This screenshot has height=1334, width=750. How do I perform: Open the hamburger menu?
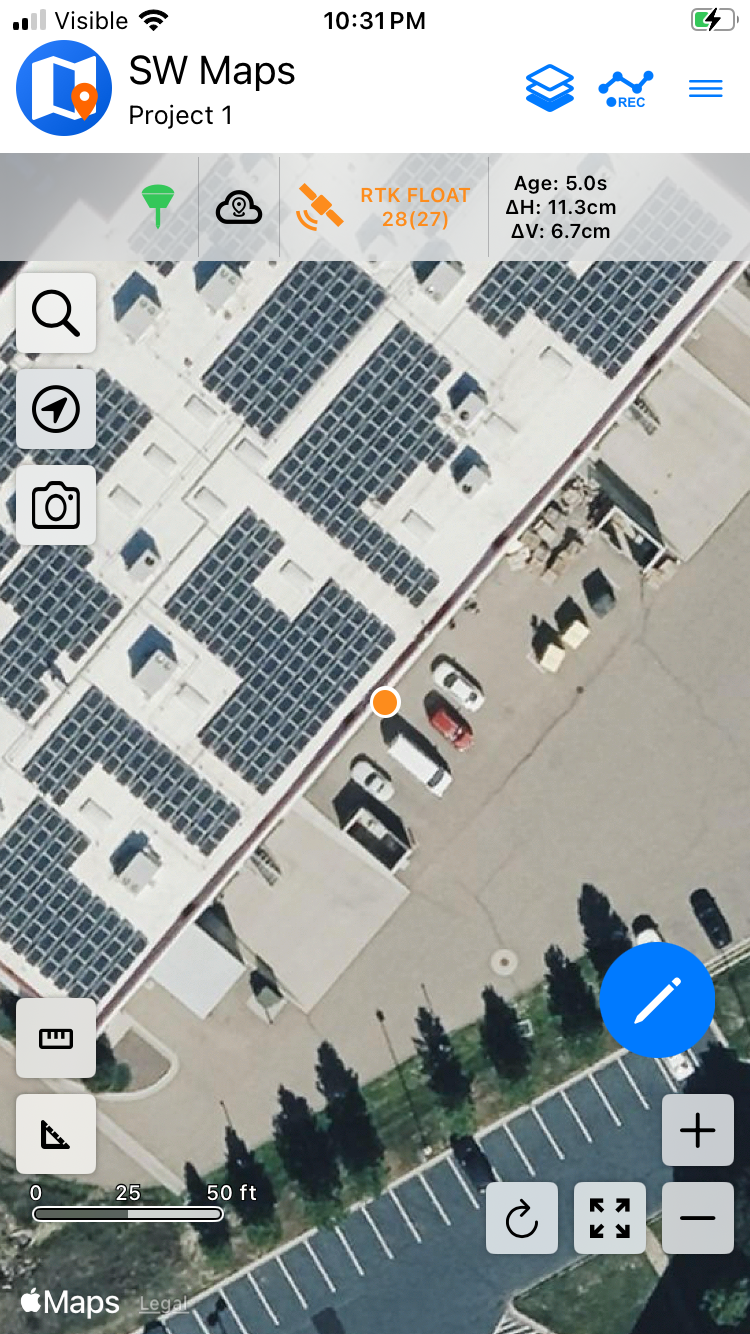pos(706,89)
